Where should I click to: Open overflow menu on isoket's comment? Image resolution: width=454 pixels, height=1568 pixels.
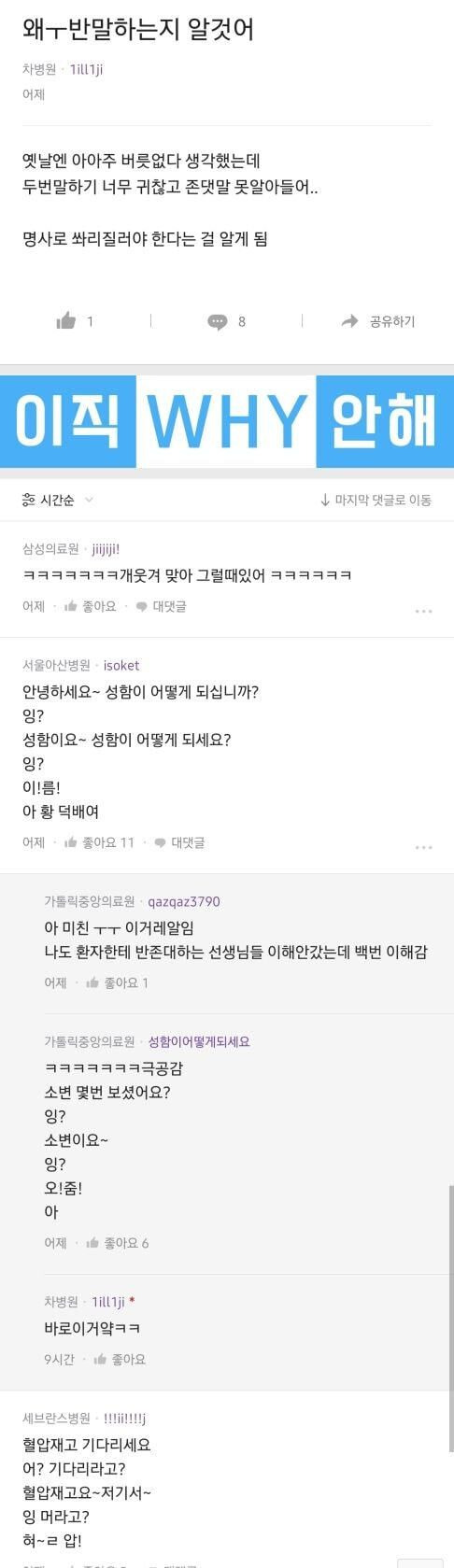(x=423, y=847)
